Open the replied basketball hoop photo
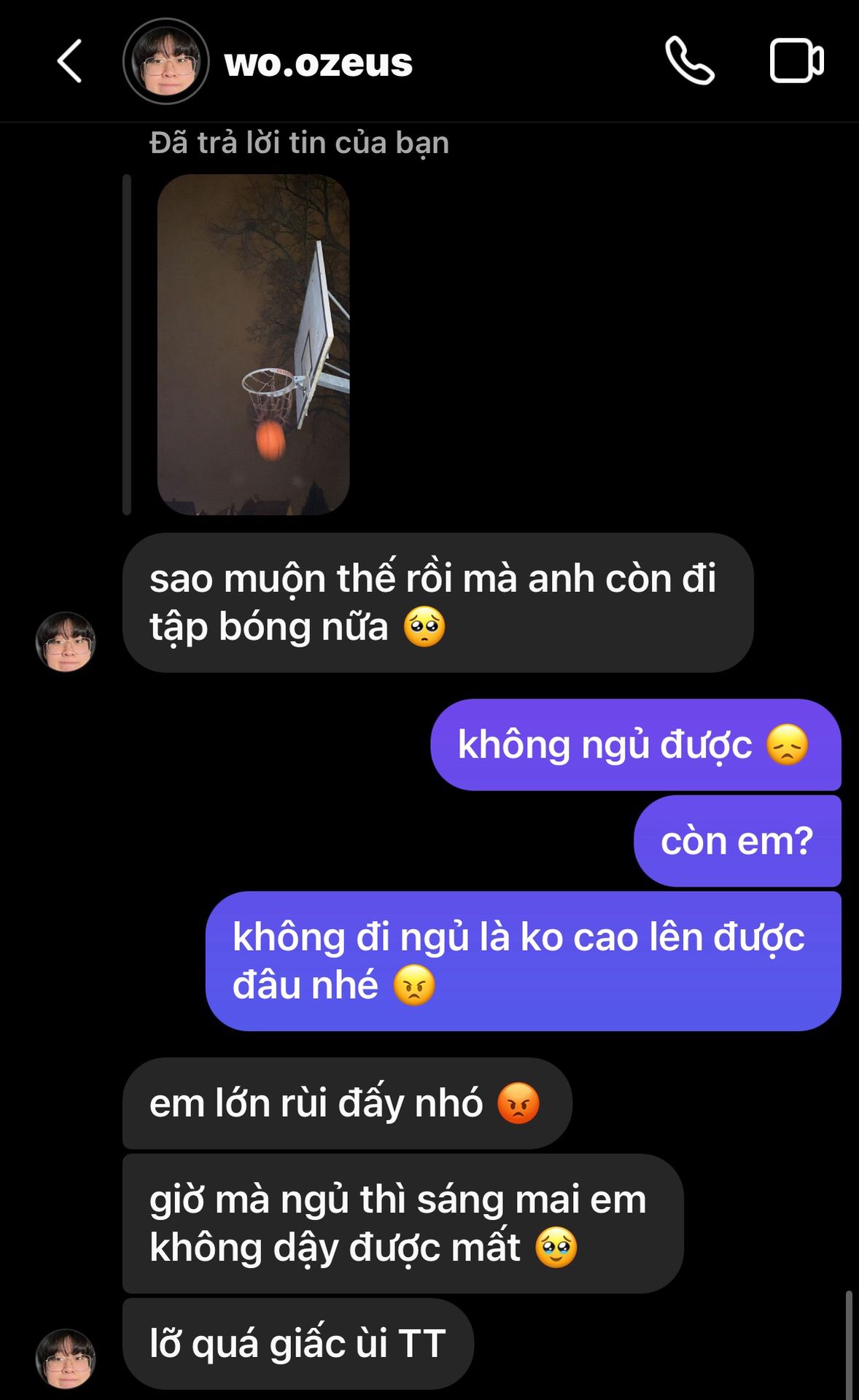Viewport: 859px width, 1400px height. click(x=253, y=344)
